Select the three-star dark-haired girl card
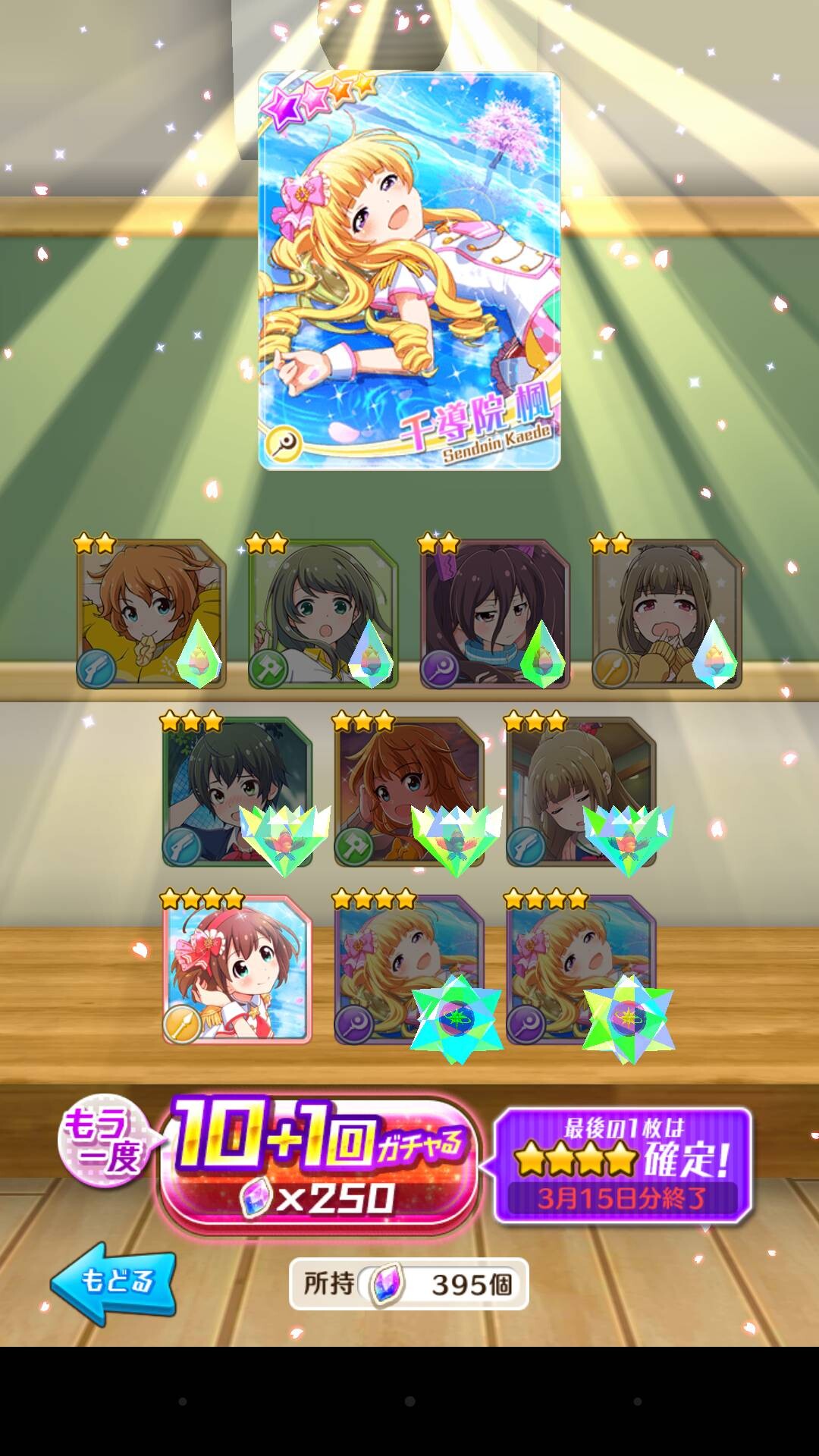This screenshot has width=819, height=1456. 237,791
